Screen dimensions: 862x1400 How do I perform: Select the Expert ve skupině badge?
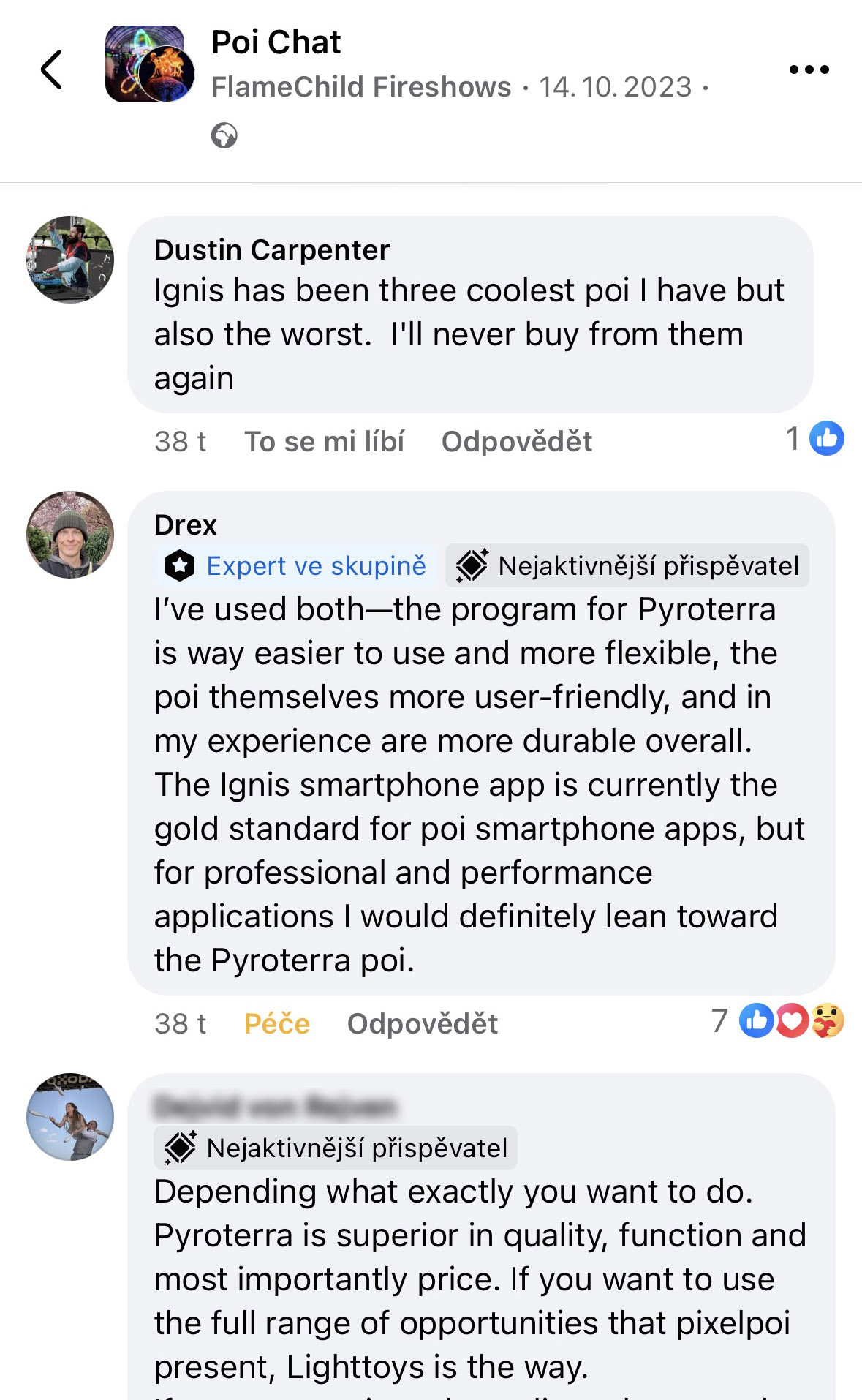click(293, 565)
